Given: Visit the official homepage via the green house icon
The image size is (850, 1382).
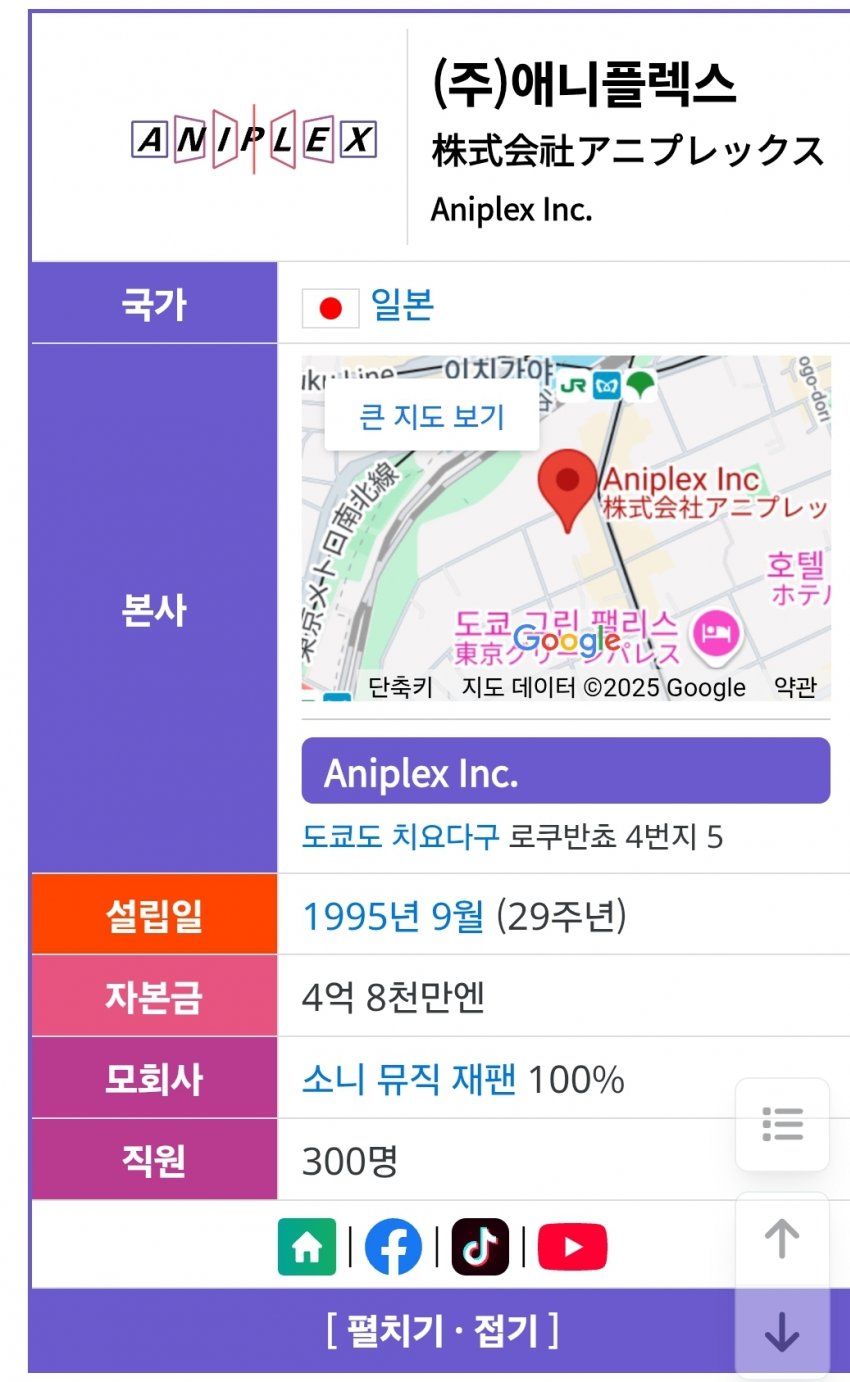Looking at the screenshot, I should click(x=306, y=1247).
